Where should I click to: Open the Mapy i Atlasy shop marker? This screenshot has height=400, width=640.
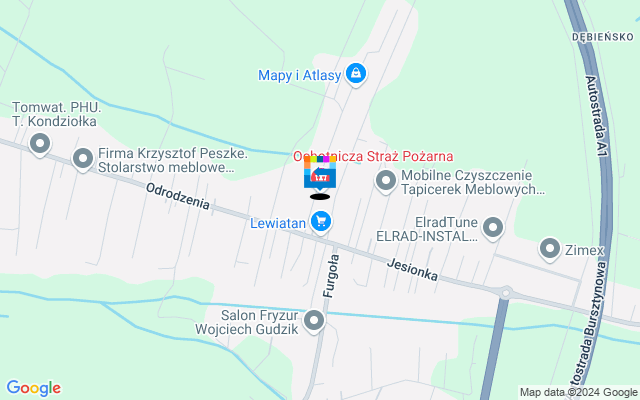coord(356,74)
